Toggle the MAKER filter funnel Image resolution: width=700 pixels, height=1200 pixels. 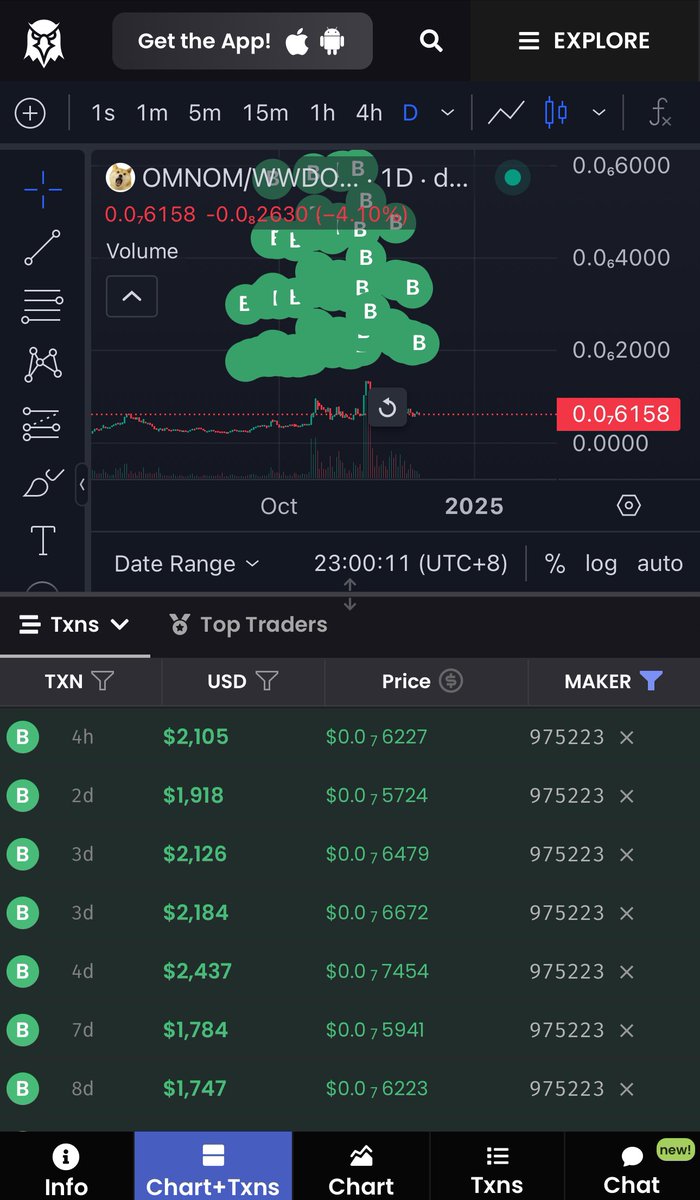(651, 681)
